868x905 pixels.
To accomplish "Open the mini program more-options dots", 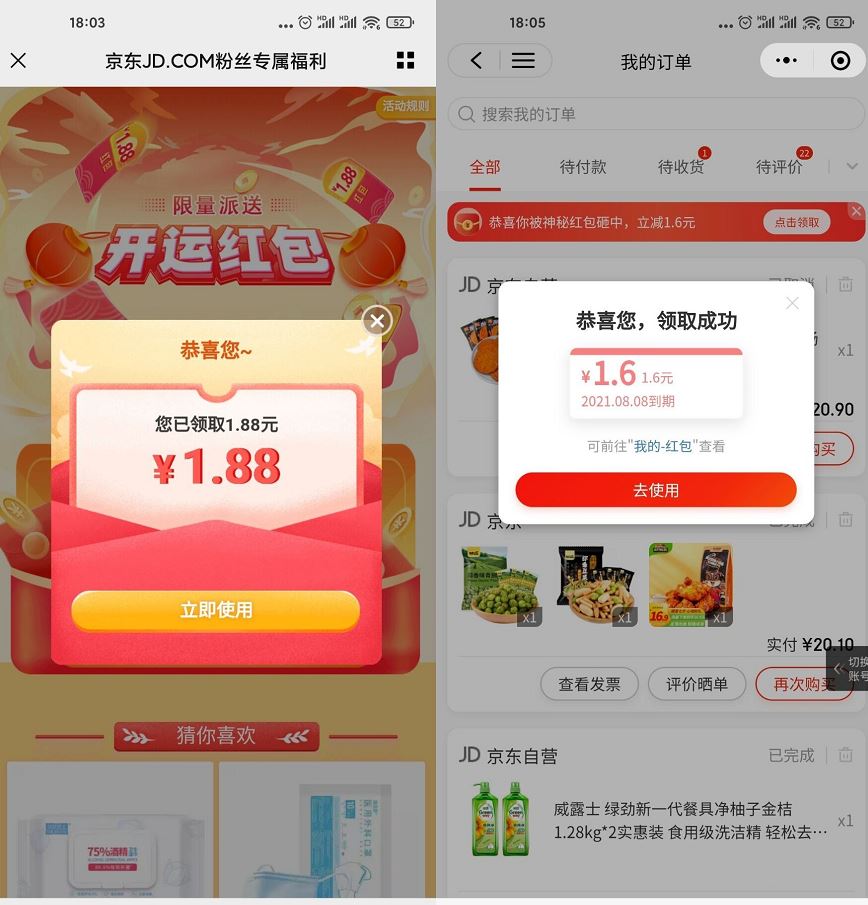I will pos(787,61).
